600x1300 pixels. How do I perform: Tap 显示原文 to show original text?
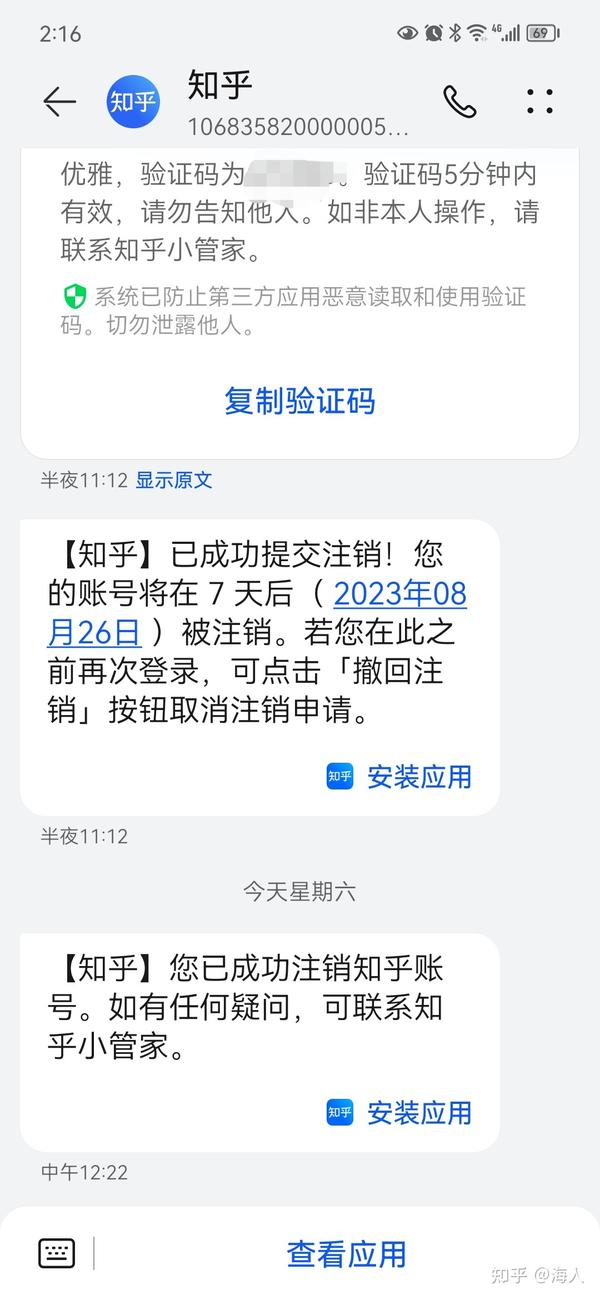coord(174,480)
